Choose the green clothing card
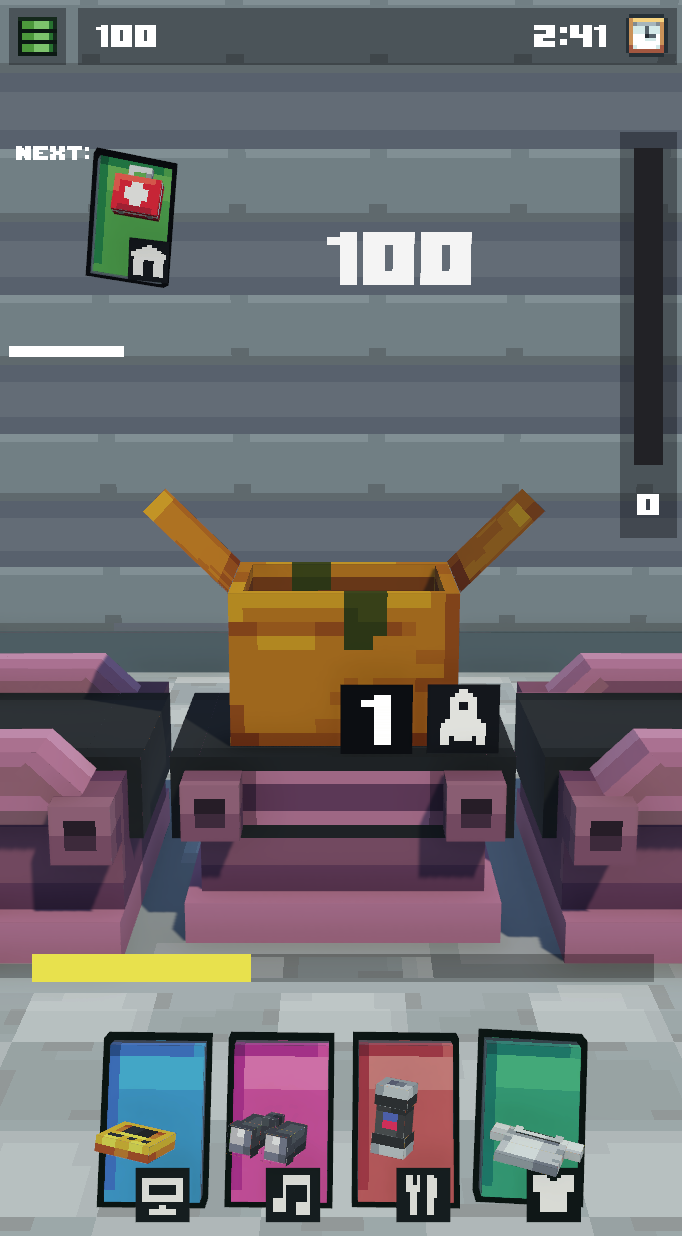This screenshot has width=682, height=1236. point(530,1119)
